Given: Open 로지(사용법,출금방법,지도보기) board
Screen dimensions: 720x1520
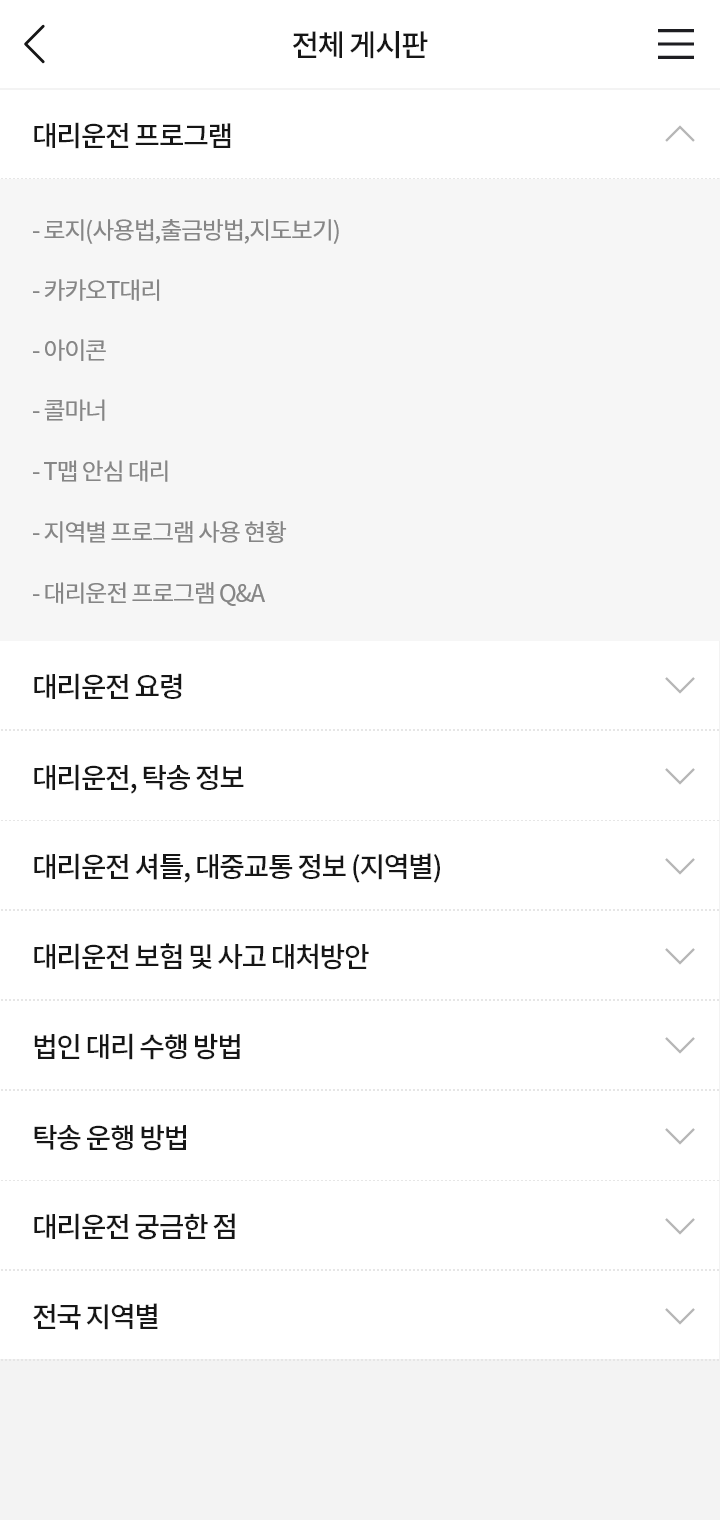Looking at the screenshot, I should pyautogui.click(x=186, y=230).
